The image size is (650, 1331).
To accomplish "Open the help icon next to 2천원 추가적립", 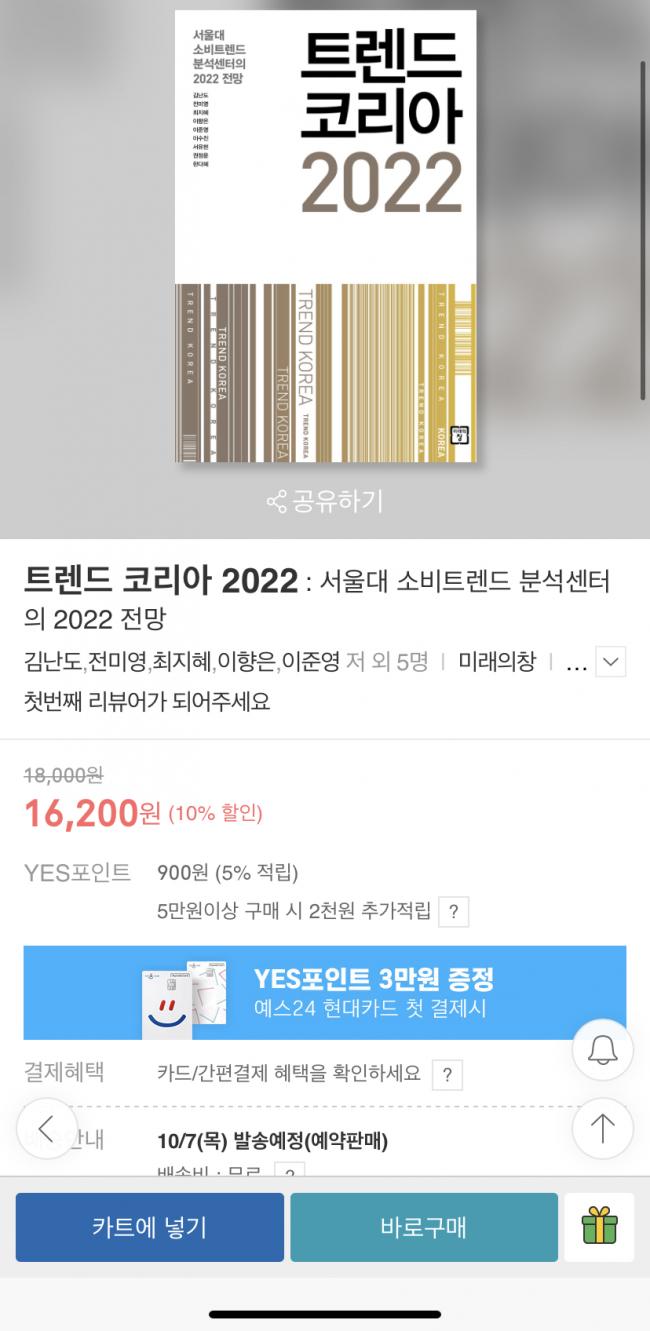I will pyautogui.click(x=454, y=911).
